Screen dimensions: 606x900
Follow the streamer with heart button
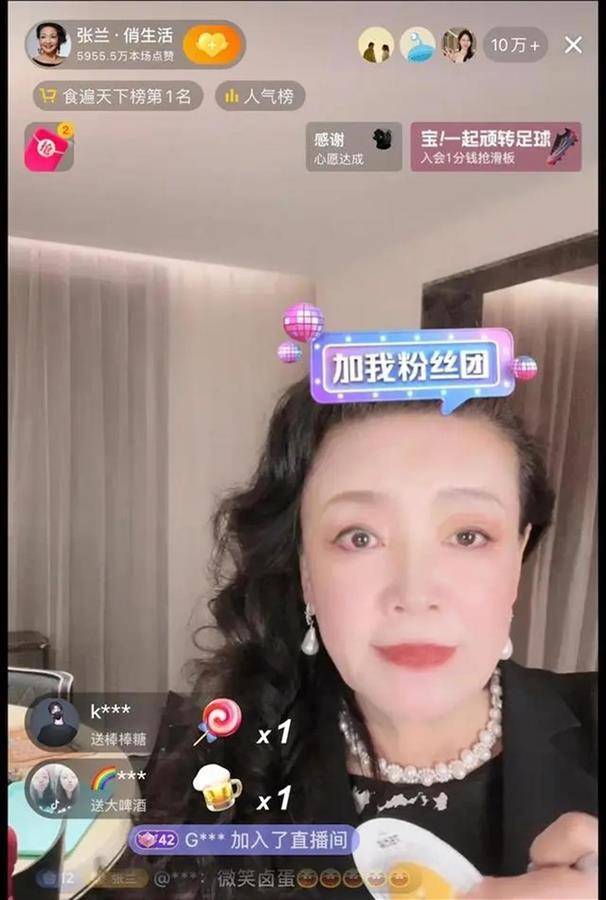coord(212,45)
